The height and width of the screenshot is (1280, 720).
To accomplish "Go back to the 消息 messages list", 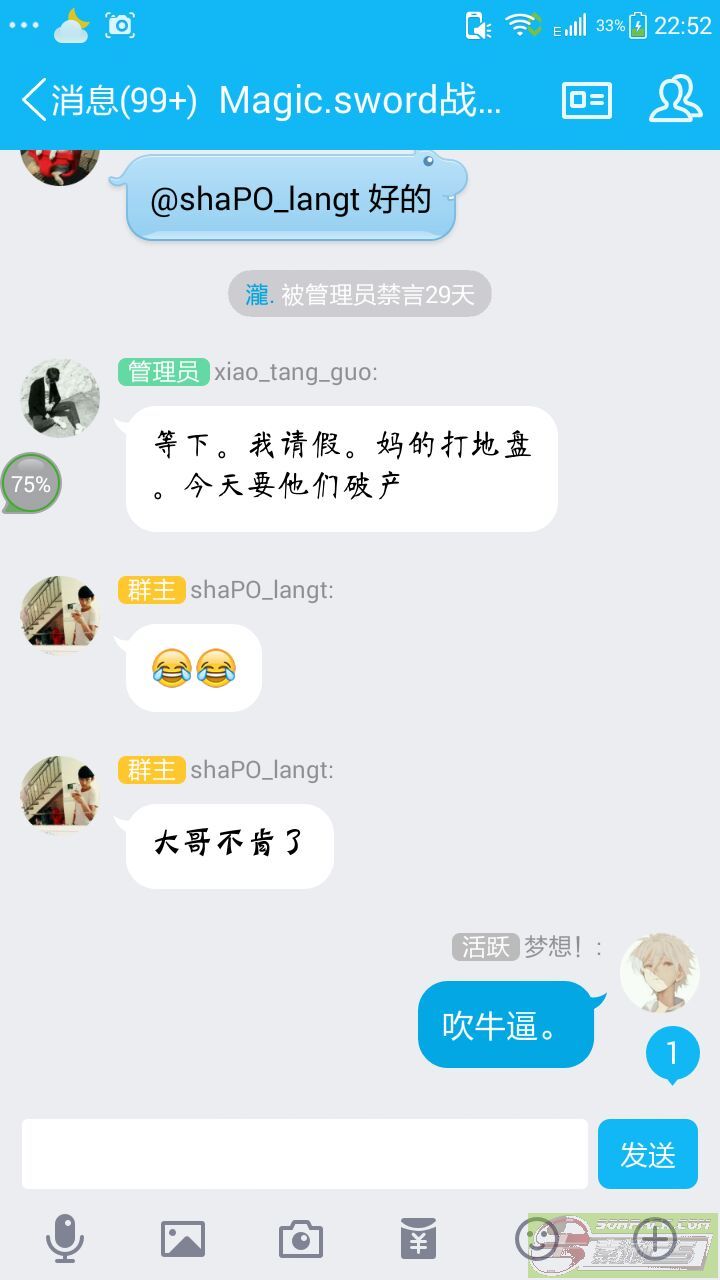I will click(x=108, y=100).
